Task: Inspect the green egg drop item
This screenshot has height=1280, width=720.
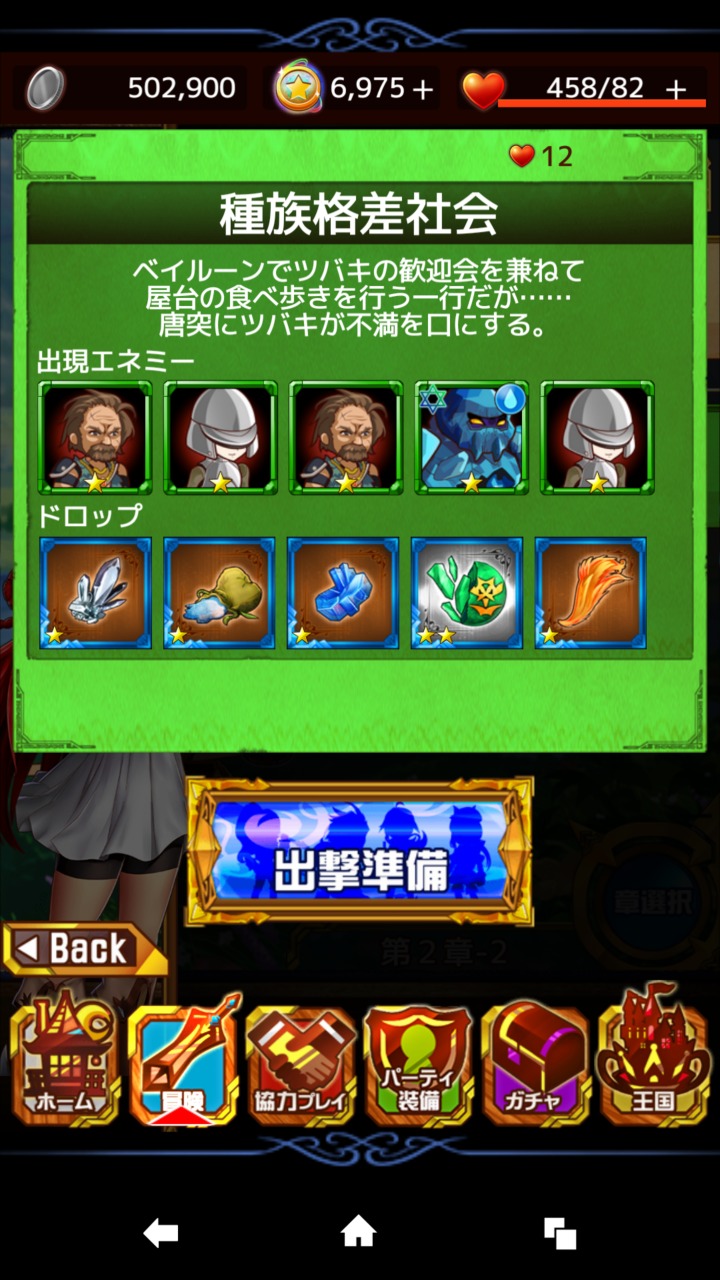Action: [x=467, y=593]
